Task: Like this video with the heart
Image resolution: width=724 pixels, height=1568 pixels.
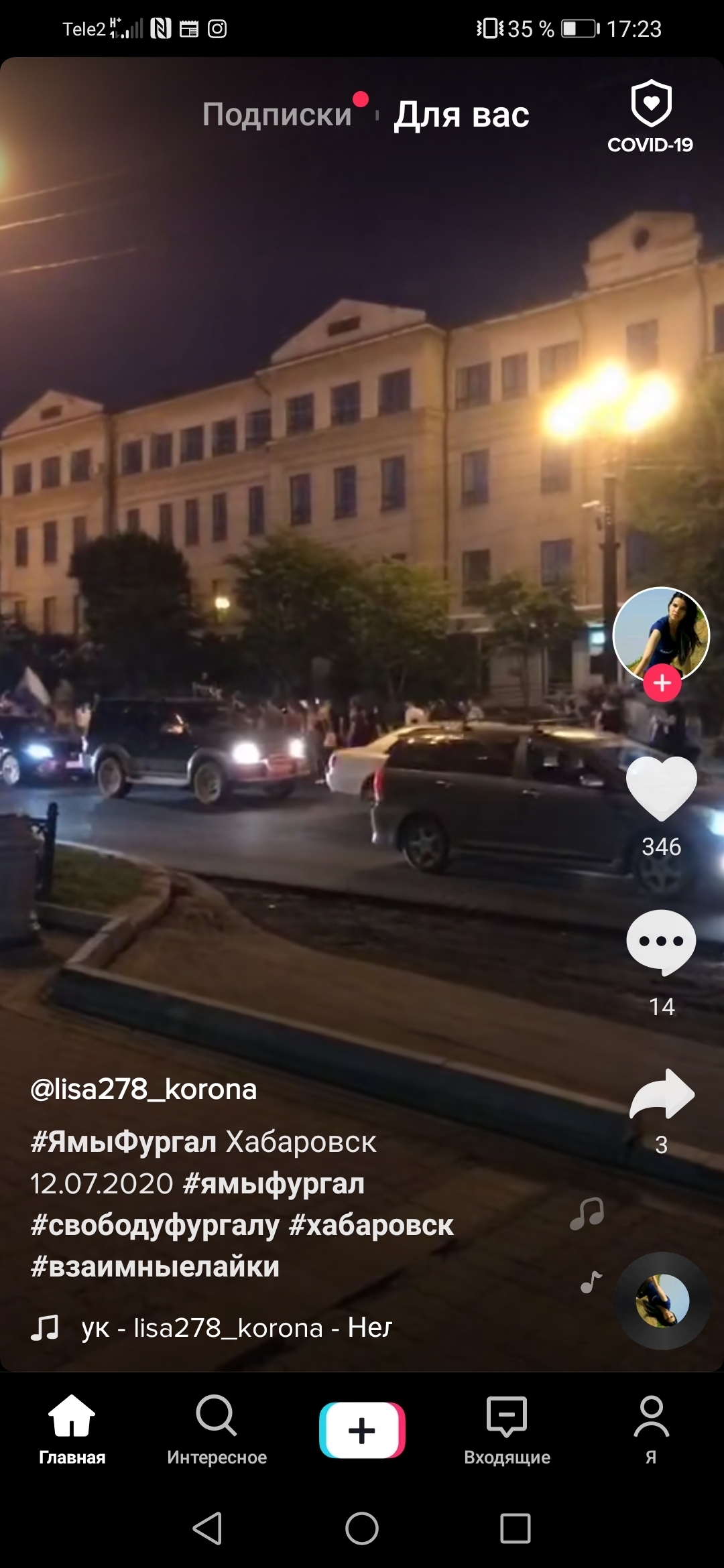Action: coord(662,789)
